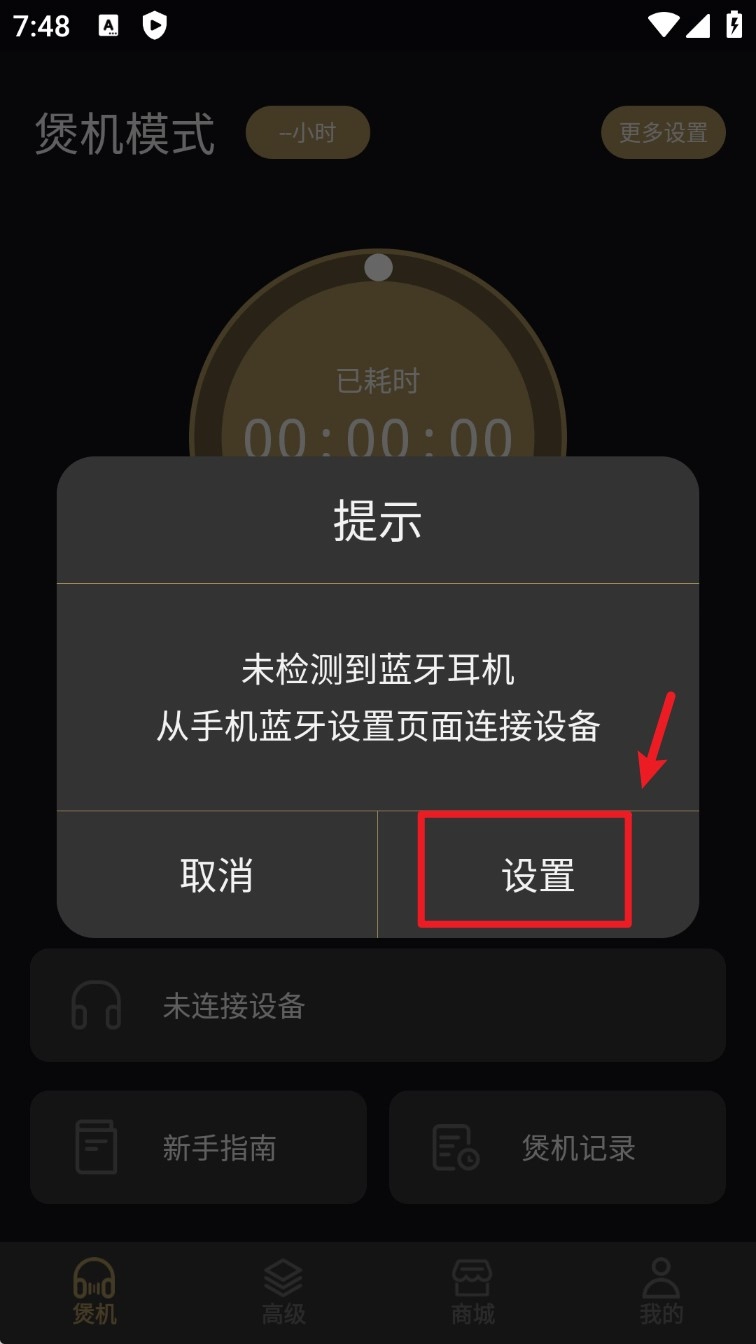Cancel the 提示 dialog with 取消
The image size is (756, 1344).
coord(217,875)
